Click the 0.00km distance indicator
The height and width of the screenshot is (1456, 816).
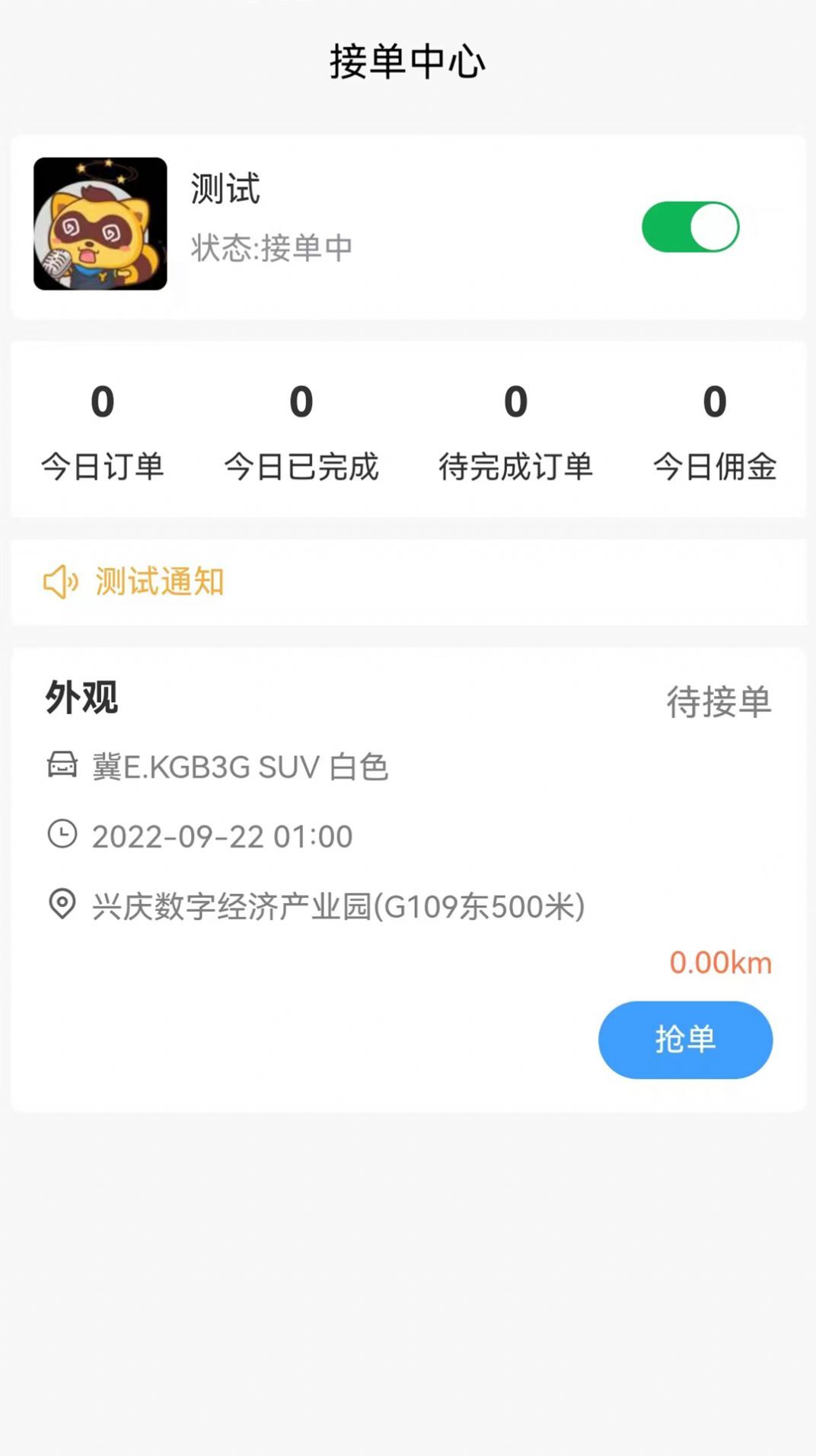(x=722, y=963)
